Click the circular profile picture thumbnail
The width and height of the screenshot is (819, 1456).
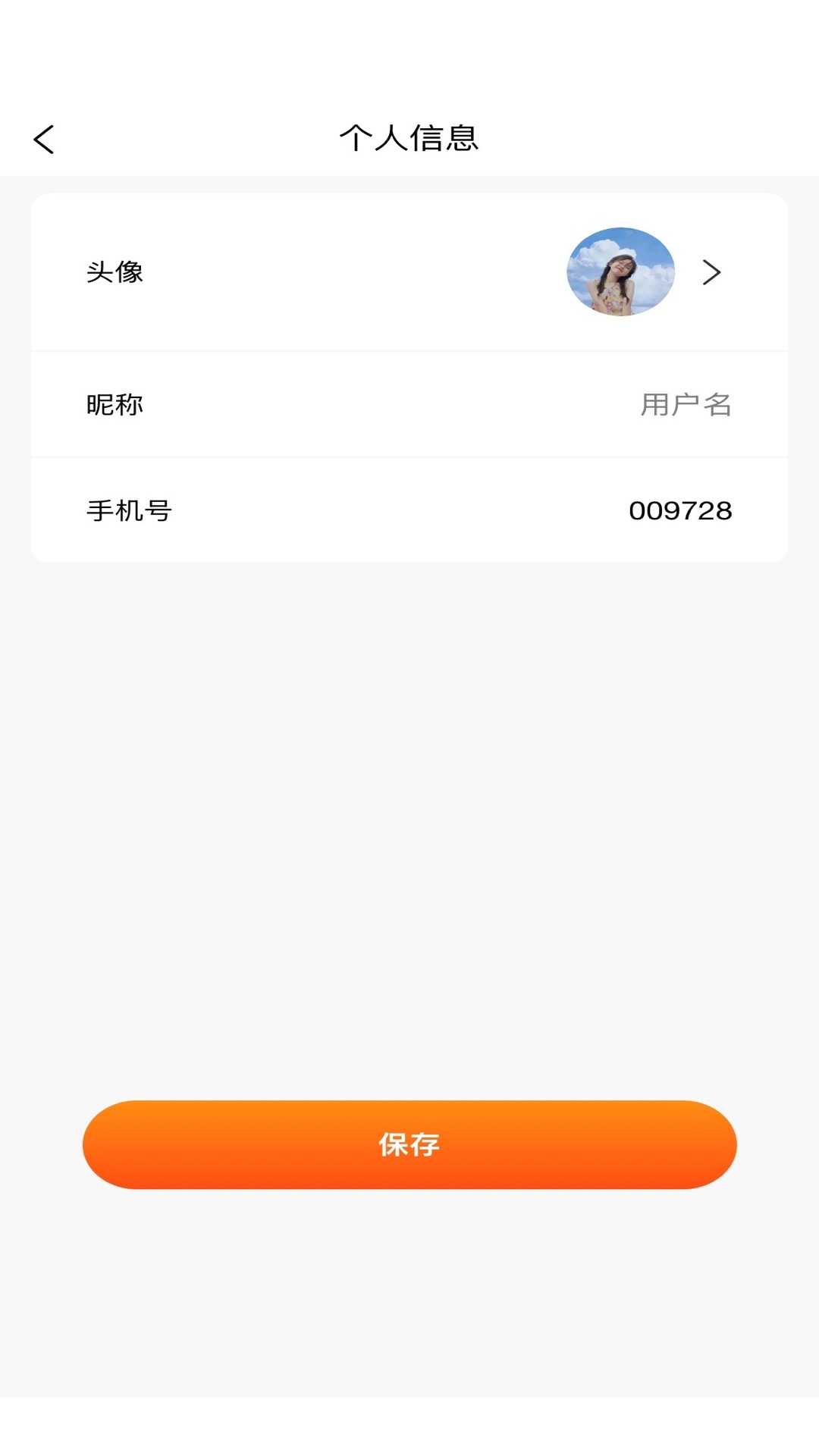pyautogui.click(x=620, y=271)
